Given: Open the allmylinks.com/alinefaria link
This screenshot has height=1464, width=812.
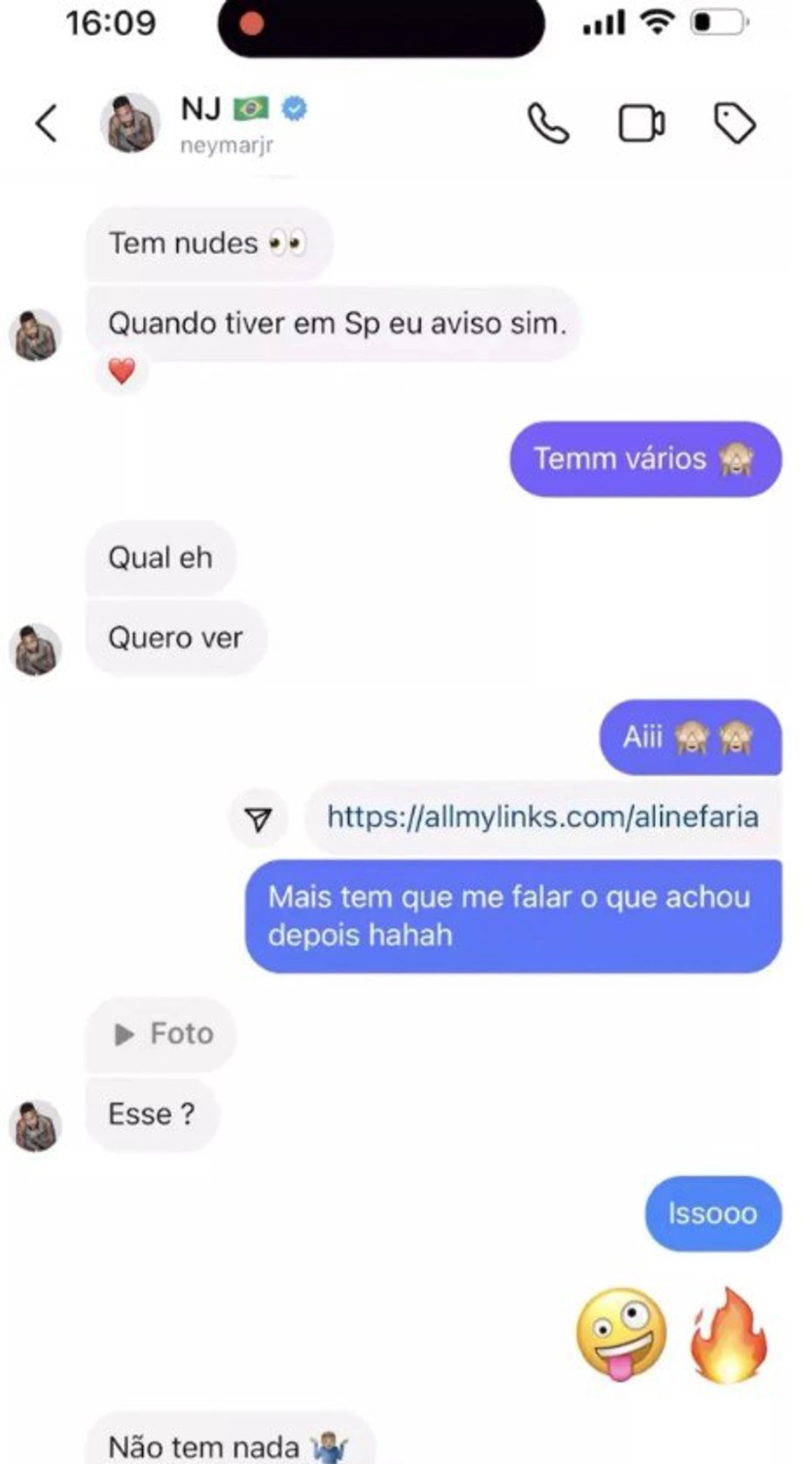Looking at the screenshot, I should click(543, 818).
